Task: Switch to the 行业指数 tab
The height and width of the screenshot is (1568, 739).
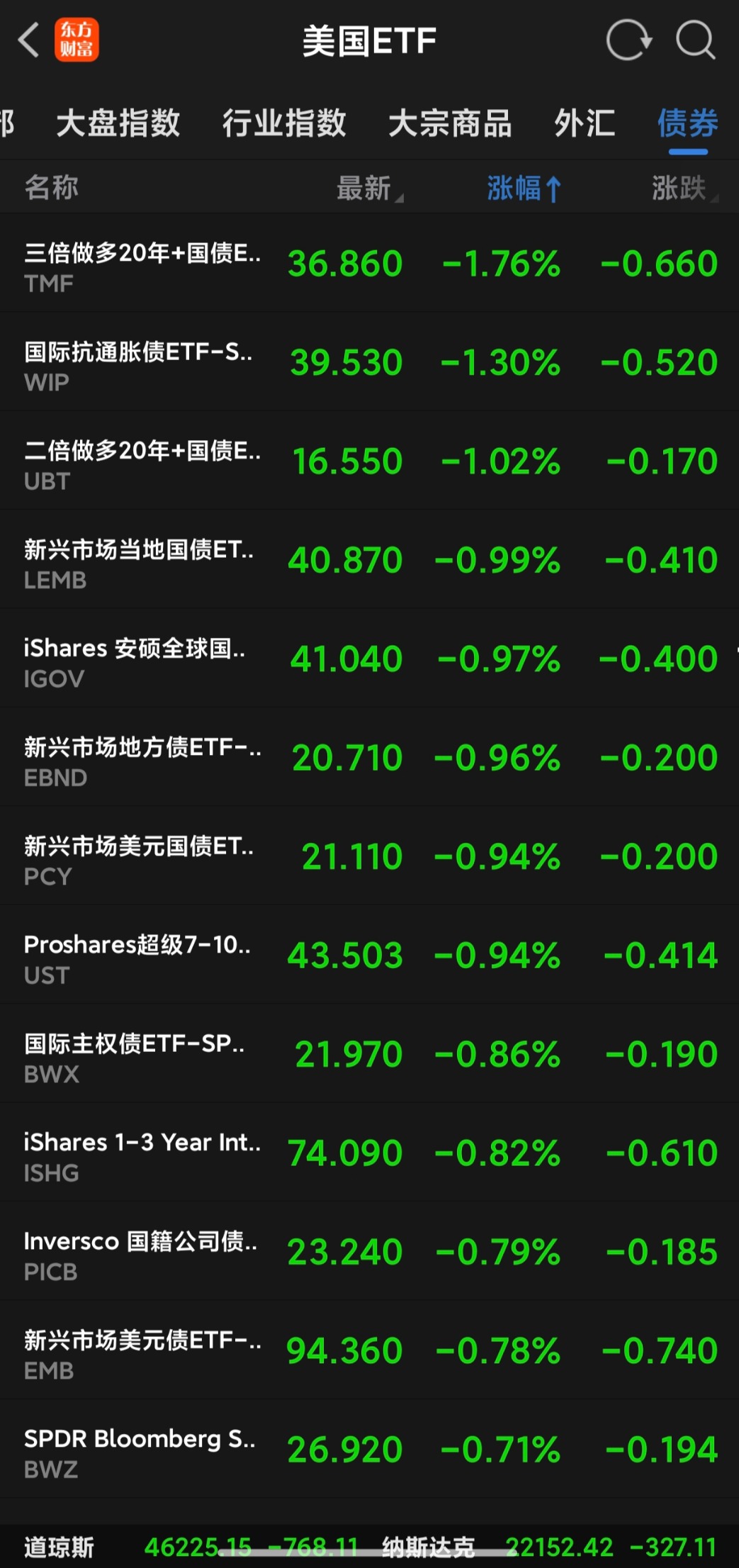Action: point(284,123)
